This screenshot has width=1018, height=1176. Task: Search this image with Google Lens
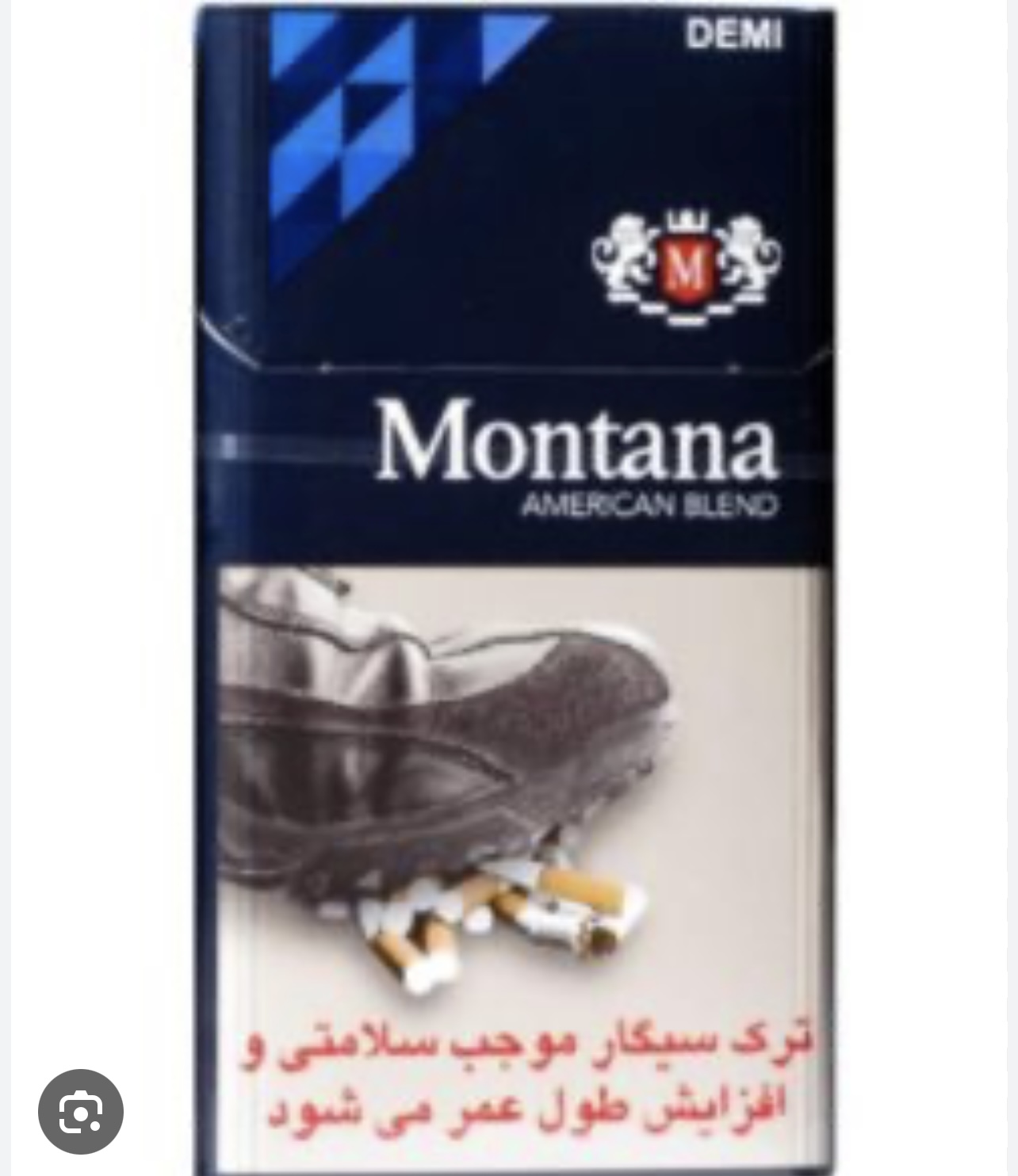tap(81, 1112)
